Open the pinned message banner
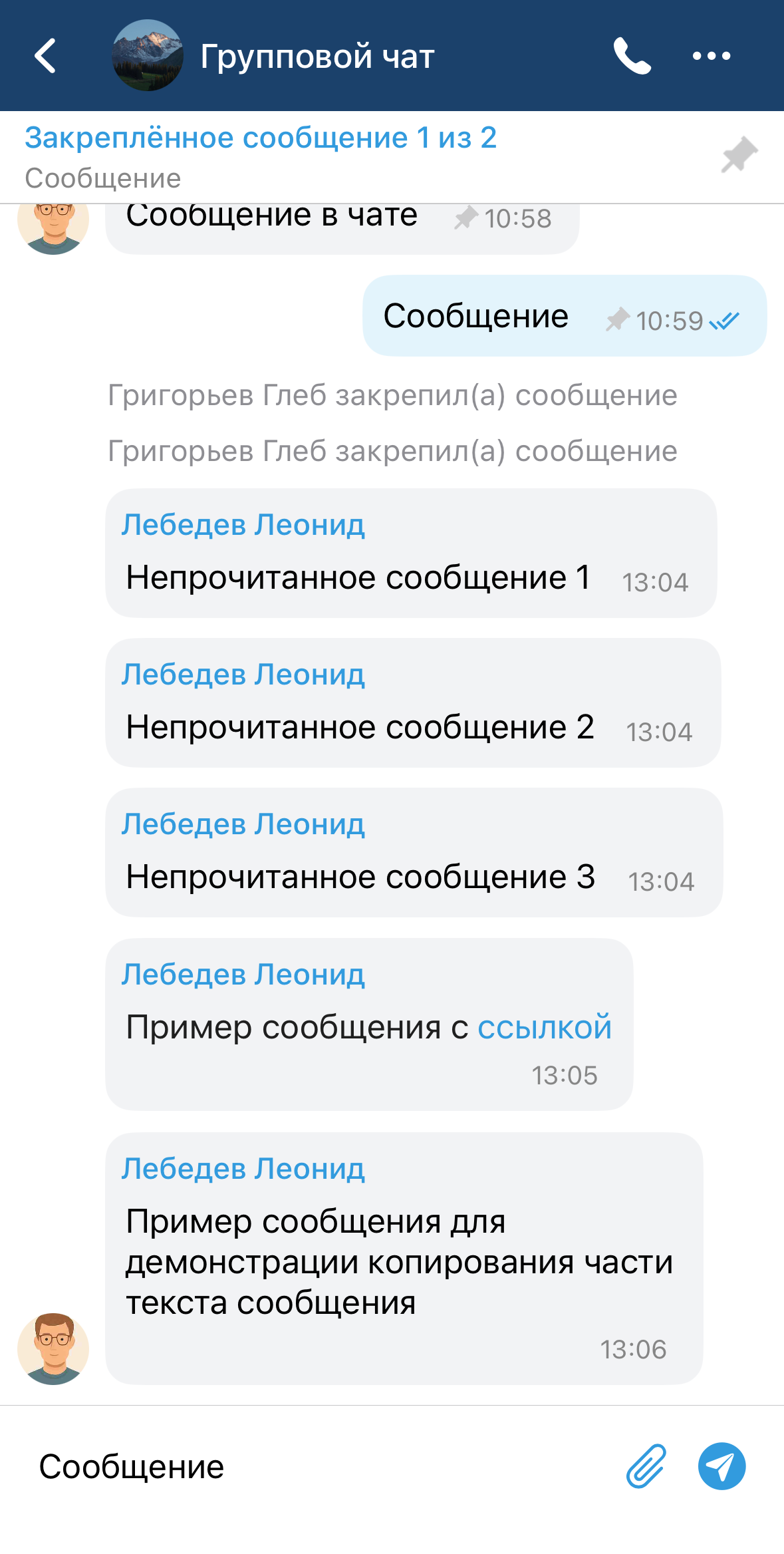This screenshot has width=784, height=1554. coord(261,157)
